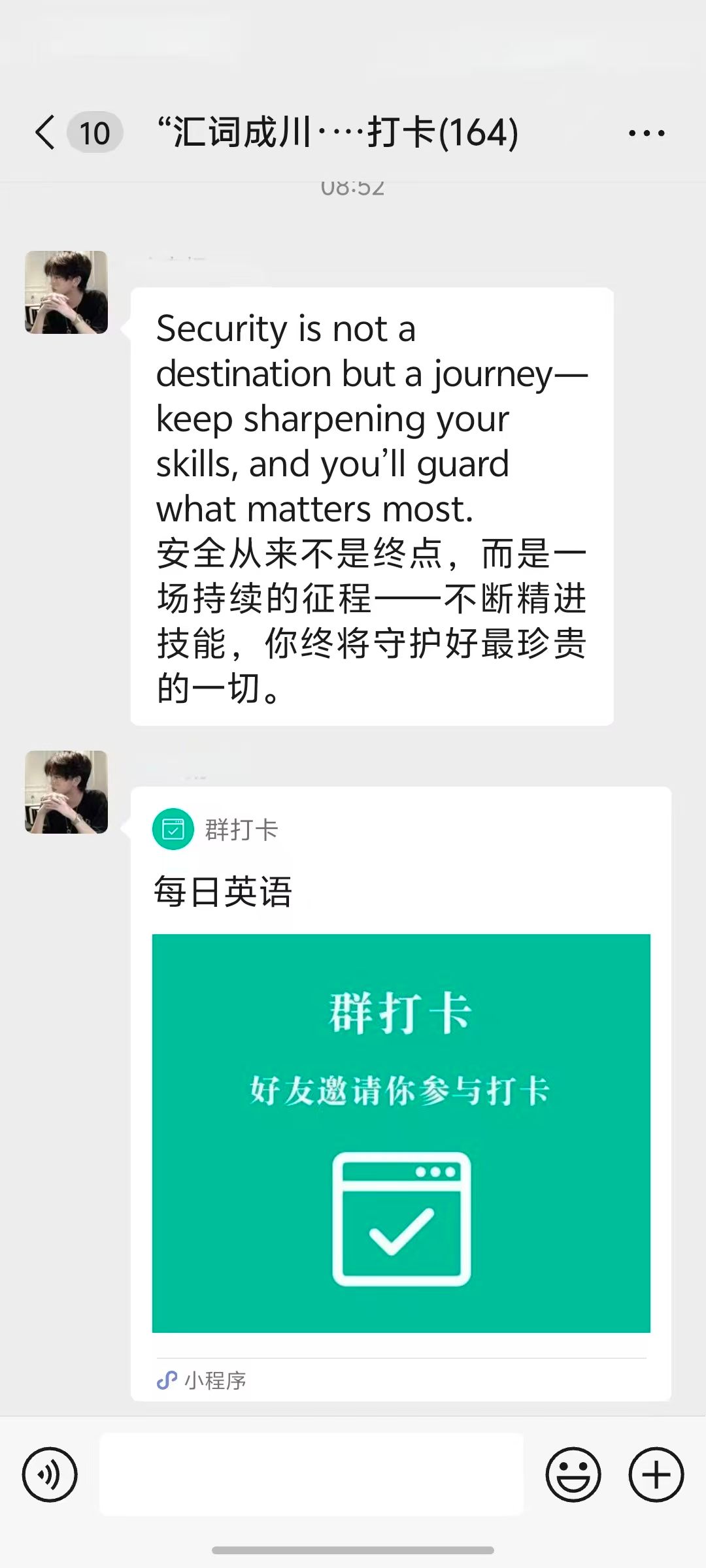Image resolution: width=706 pixels, height=1568 pixels.
Task: Focus the message text field
Action: tap(311, 1475)
